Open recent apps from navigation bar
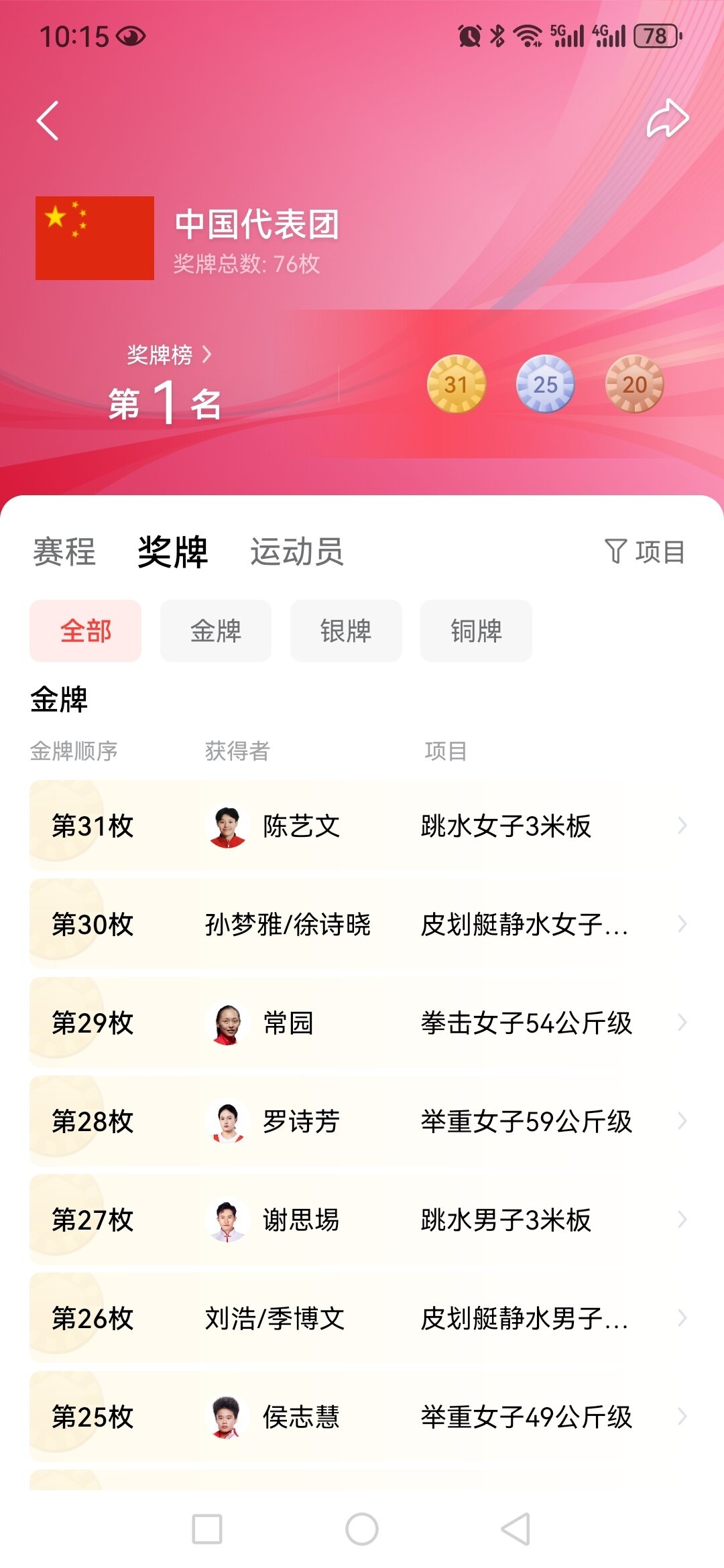This screenshot has width=724, height=1568. [207, 1529]
